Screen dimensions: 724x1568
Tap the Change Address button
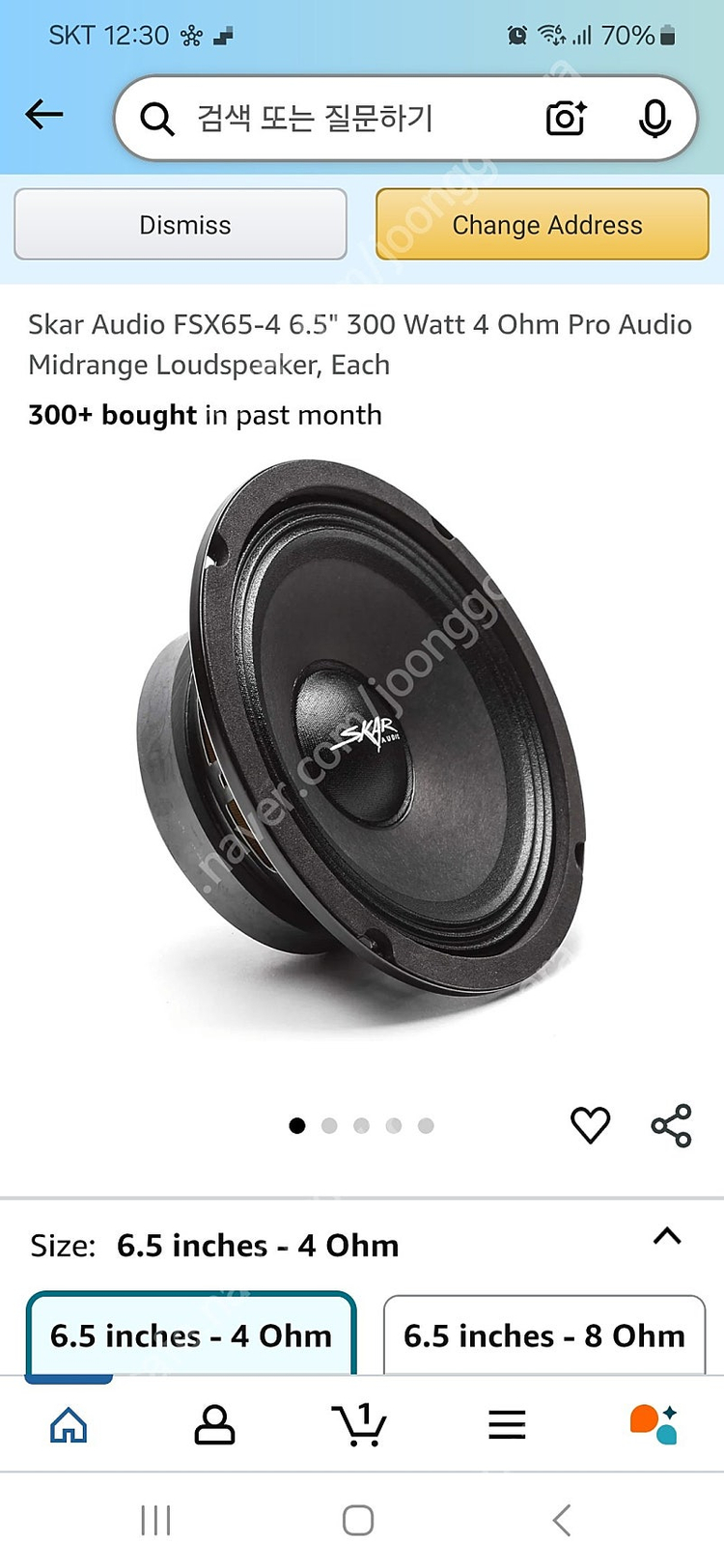click(543, 225)
